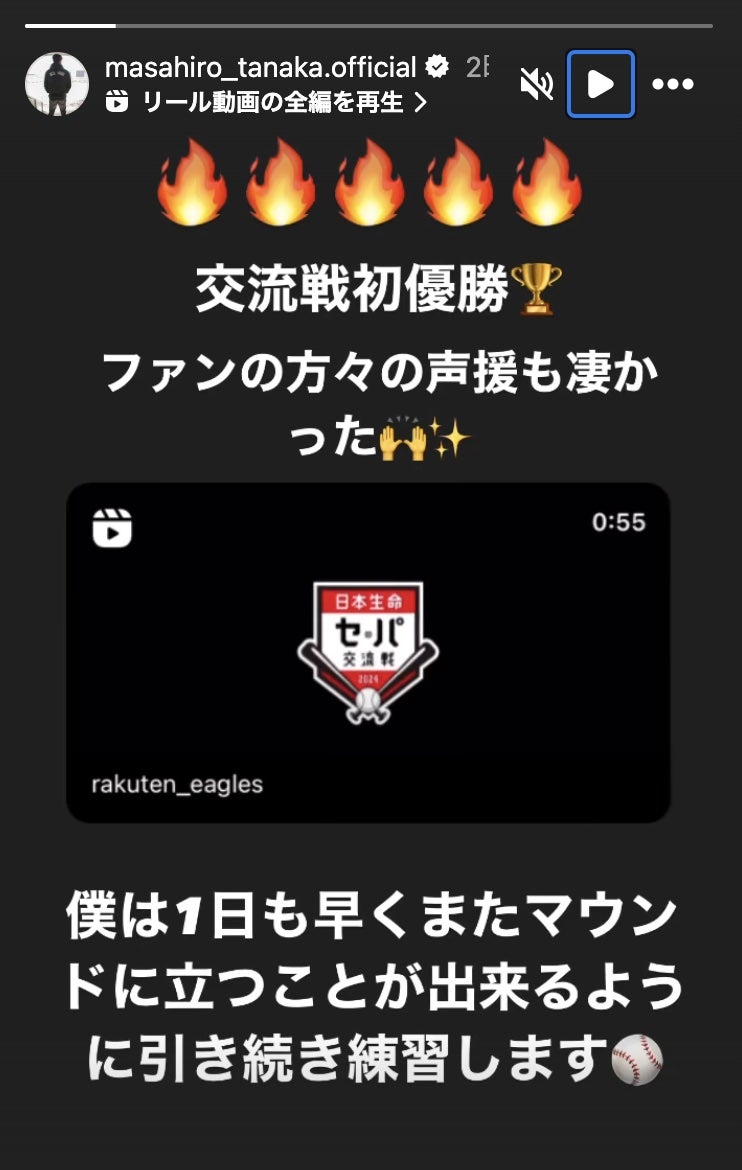Unmute the story audio
The height and width of the screenshot is (1170, 742).
537,85
